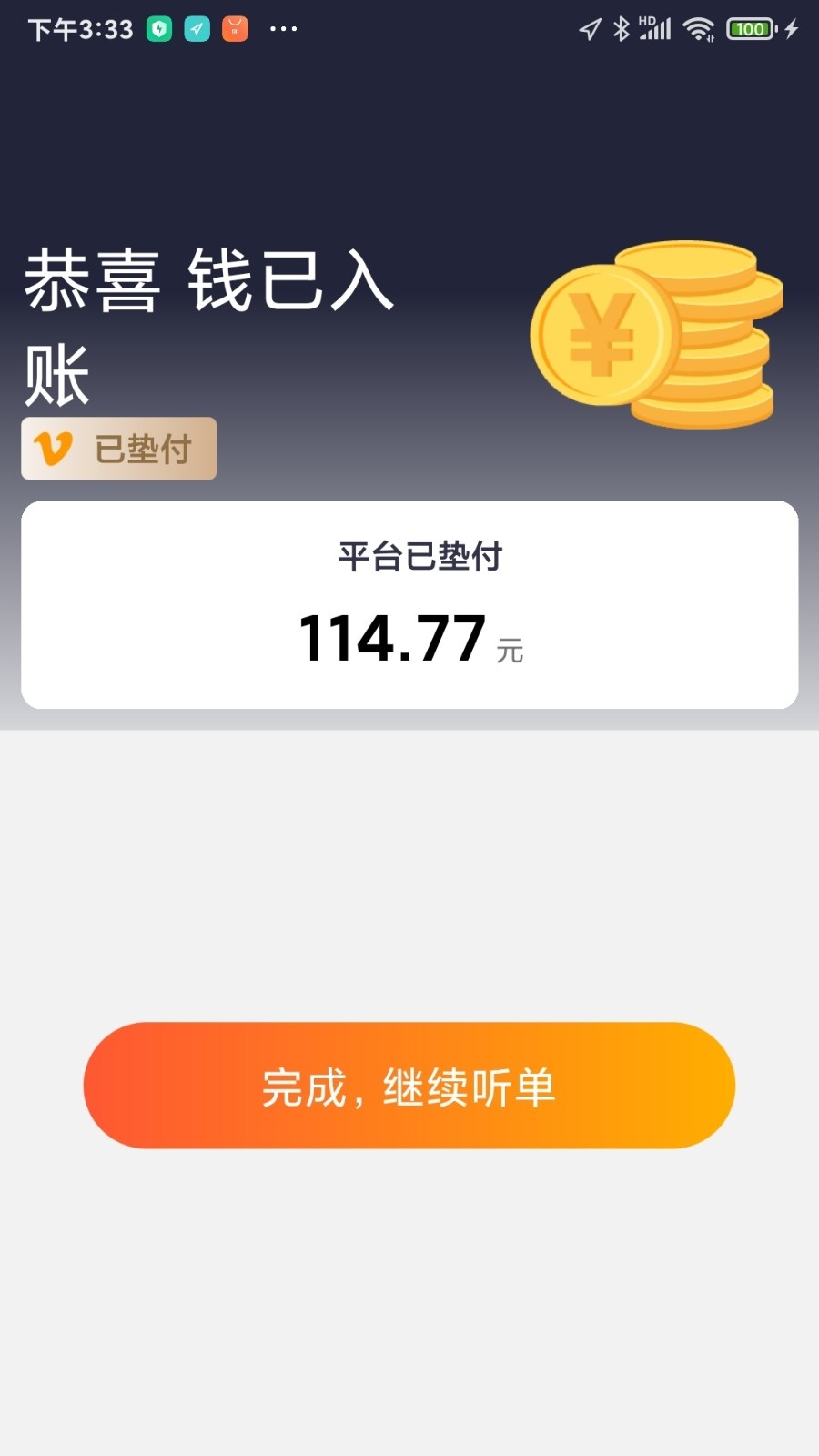The image size is (819, 1456).
Task: Open the 已垫付 badge details
Action: point(118,447)
